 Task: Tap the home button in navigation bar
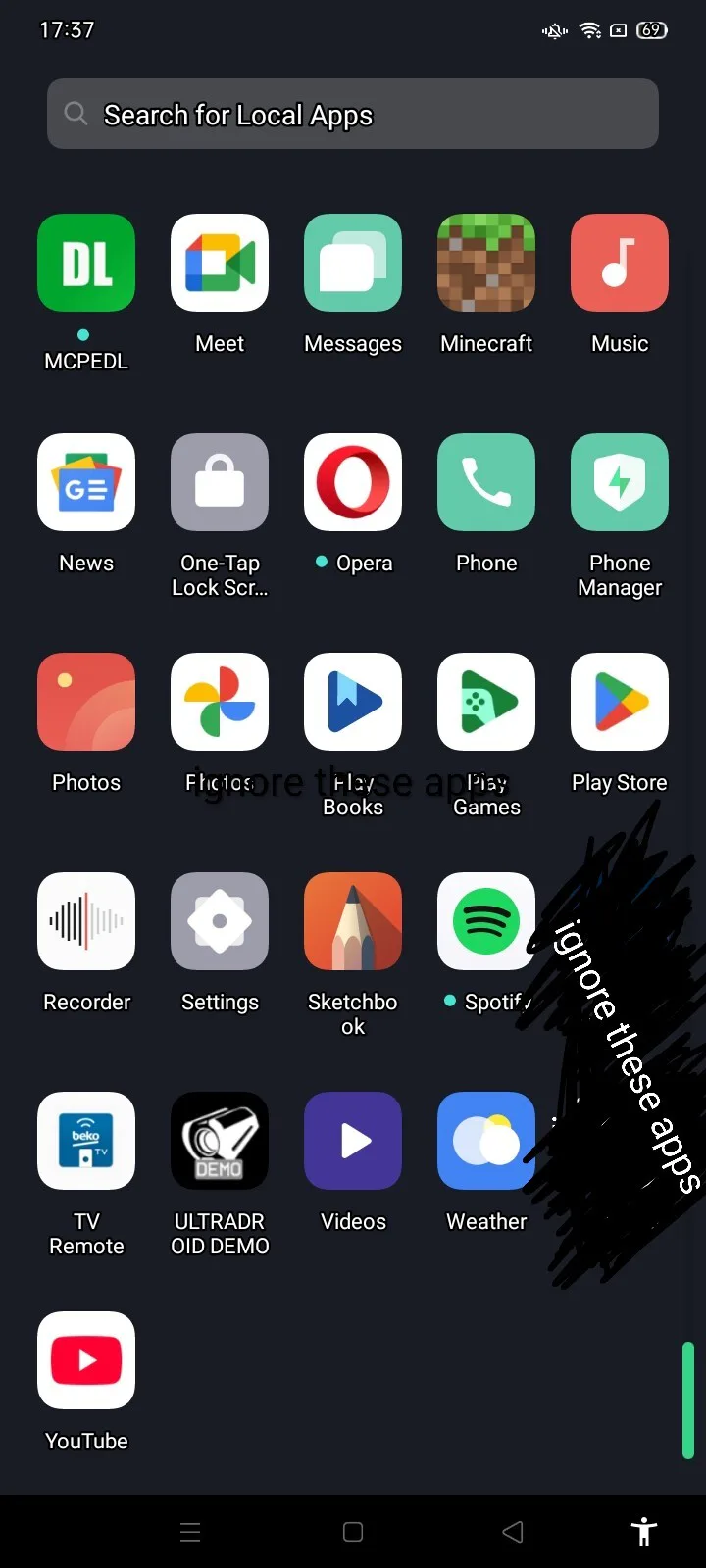click(x=353, y=1532)
